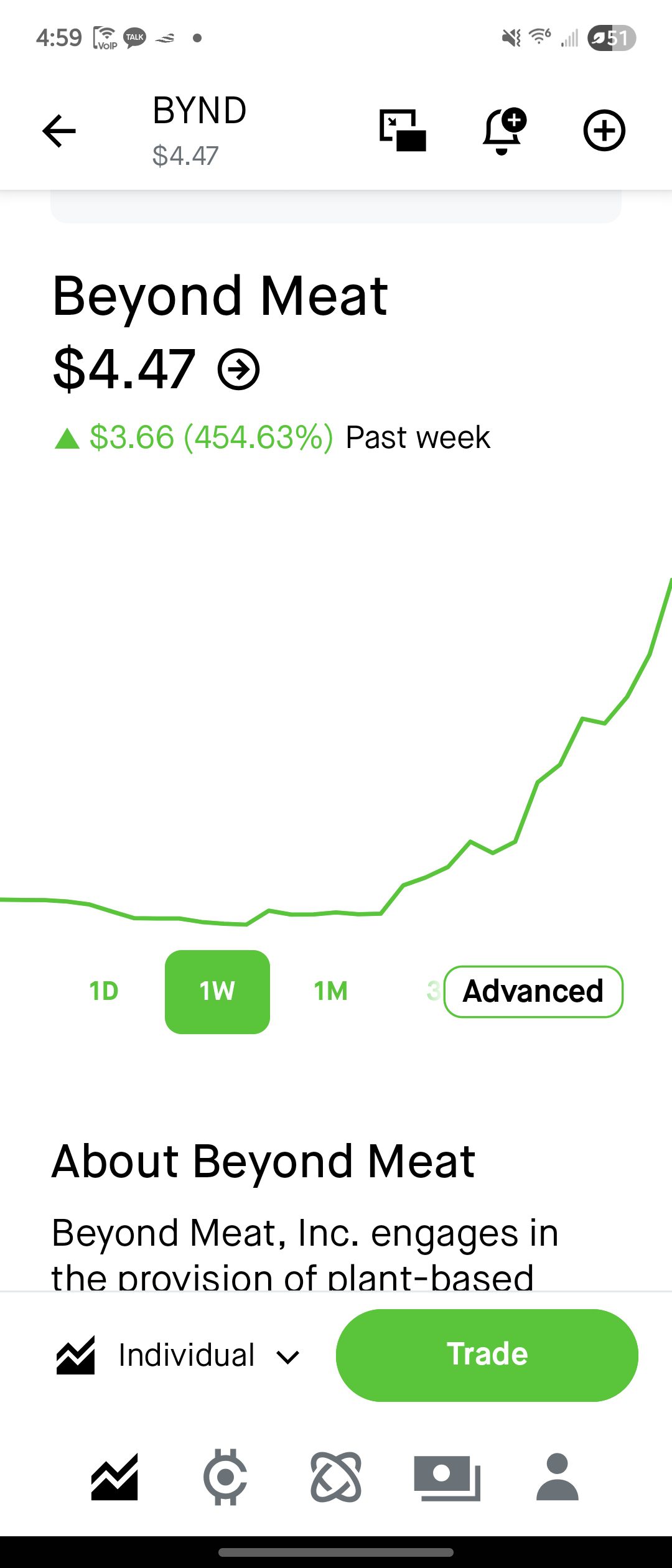Viewport: 672px width, 1568px height.
Task: Add BYND to a list
Action: (x=604, y=131)
